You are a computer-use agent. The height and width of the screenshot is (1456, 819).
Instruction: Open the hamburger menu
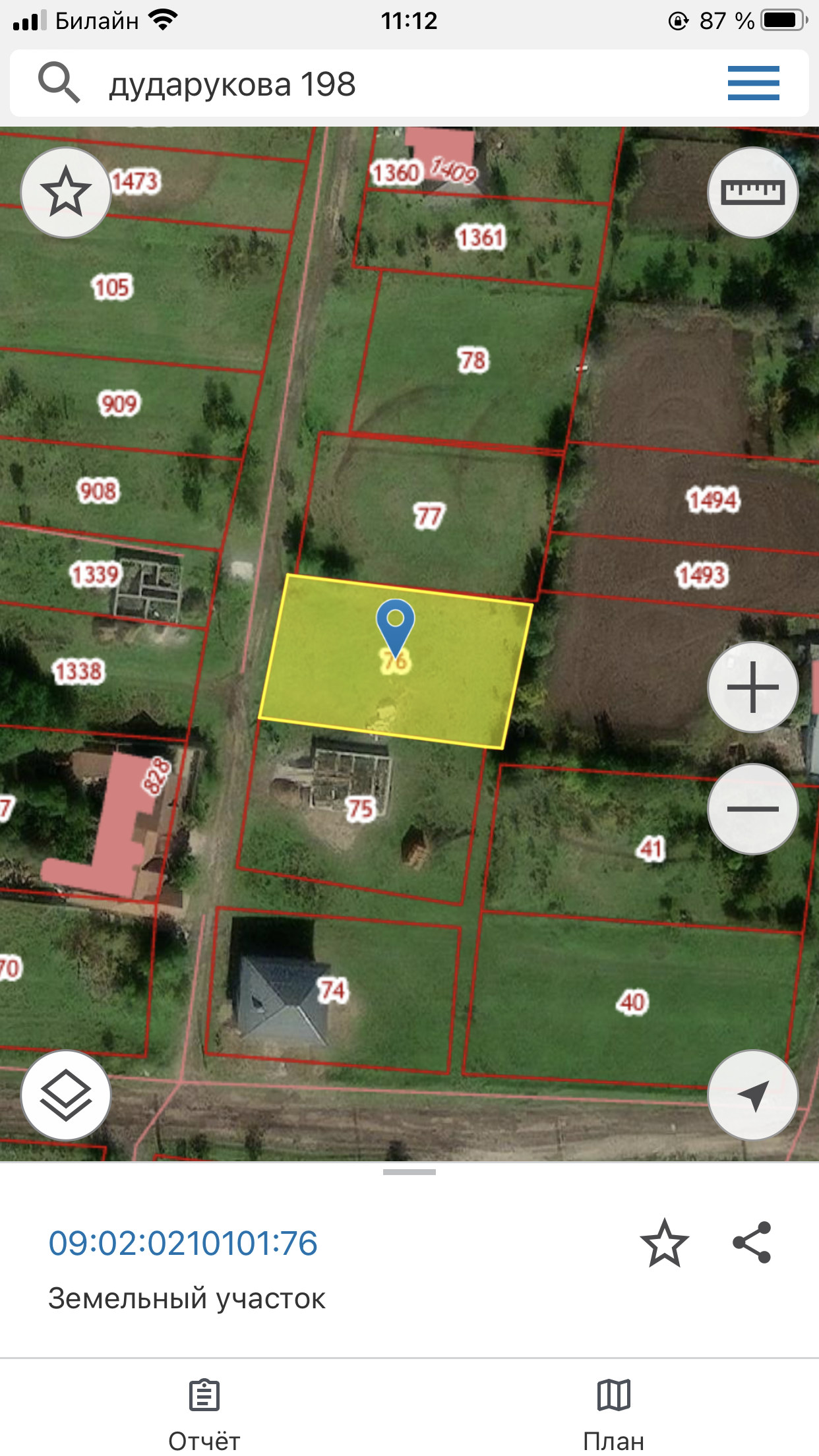pyautogui.click(x=753, y=83)
